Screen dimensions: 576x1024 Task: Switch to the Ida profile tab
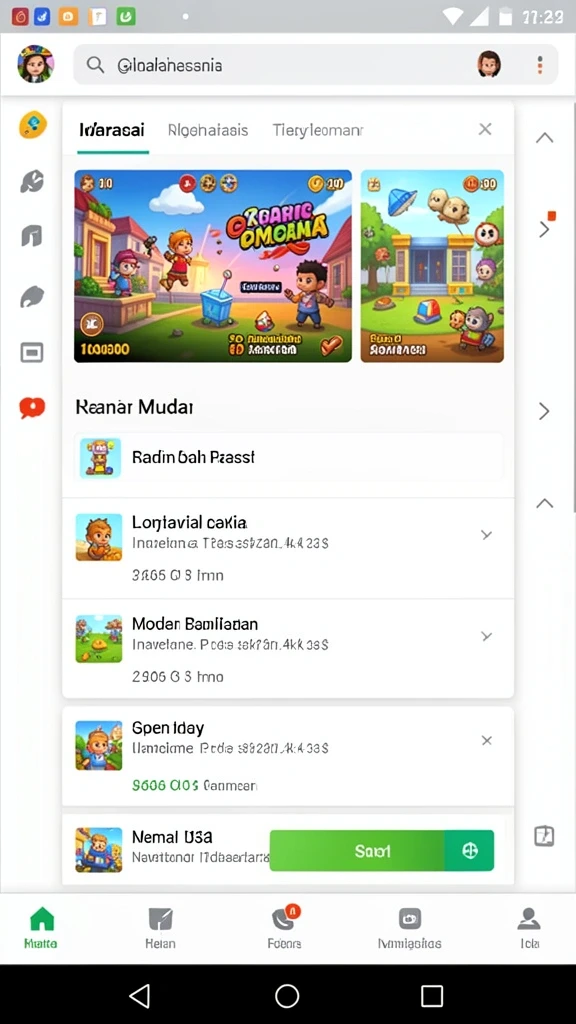click(x=529, y=928)
